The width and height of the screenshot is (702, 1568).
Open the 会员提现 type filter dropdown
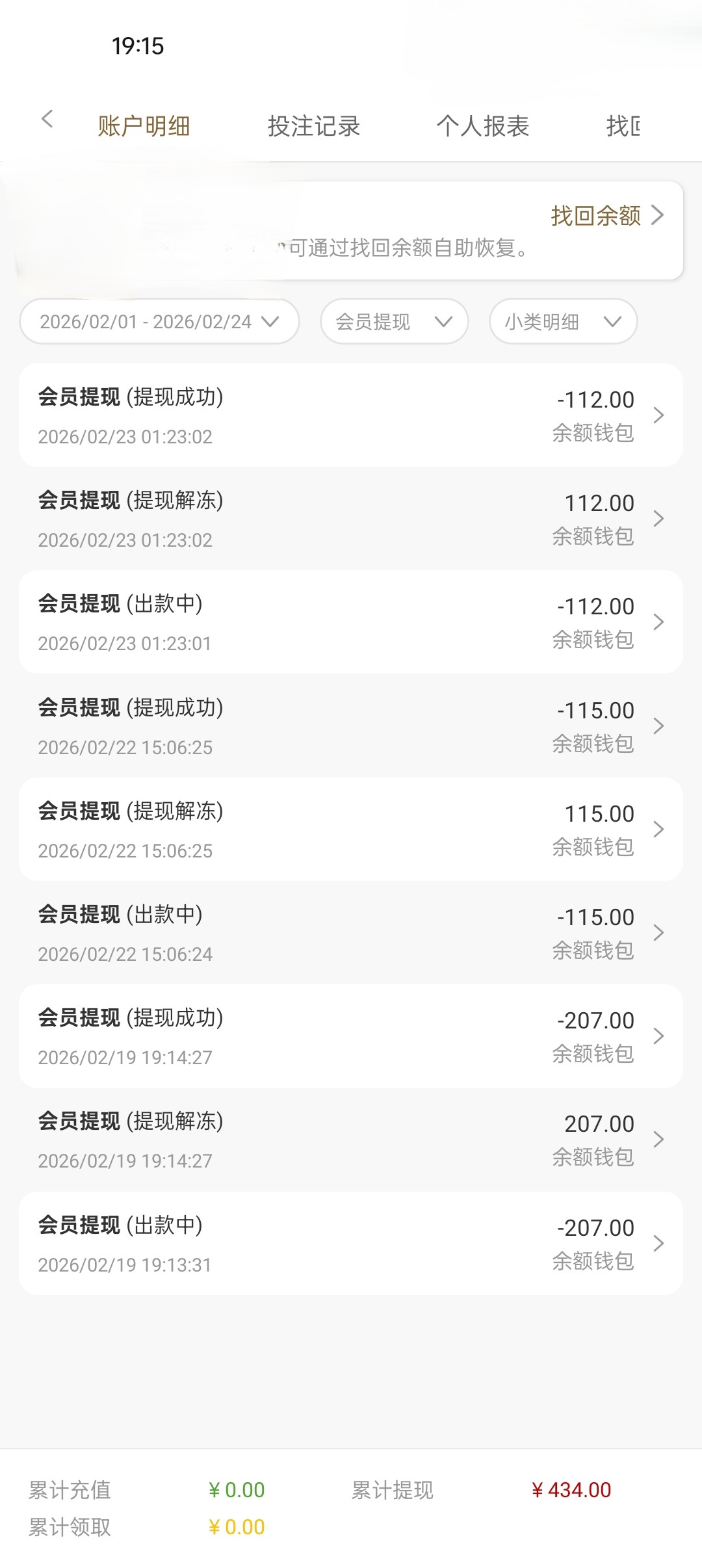coord(394,322)
